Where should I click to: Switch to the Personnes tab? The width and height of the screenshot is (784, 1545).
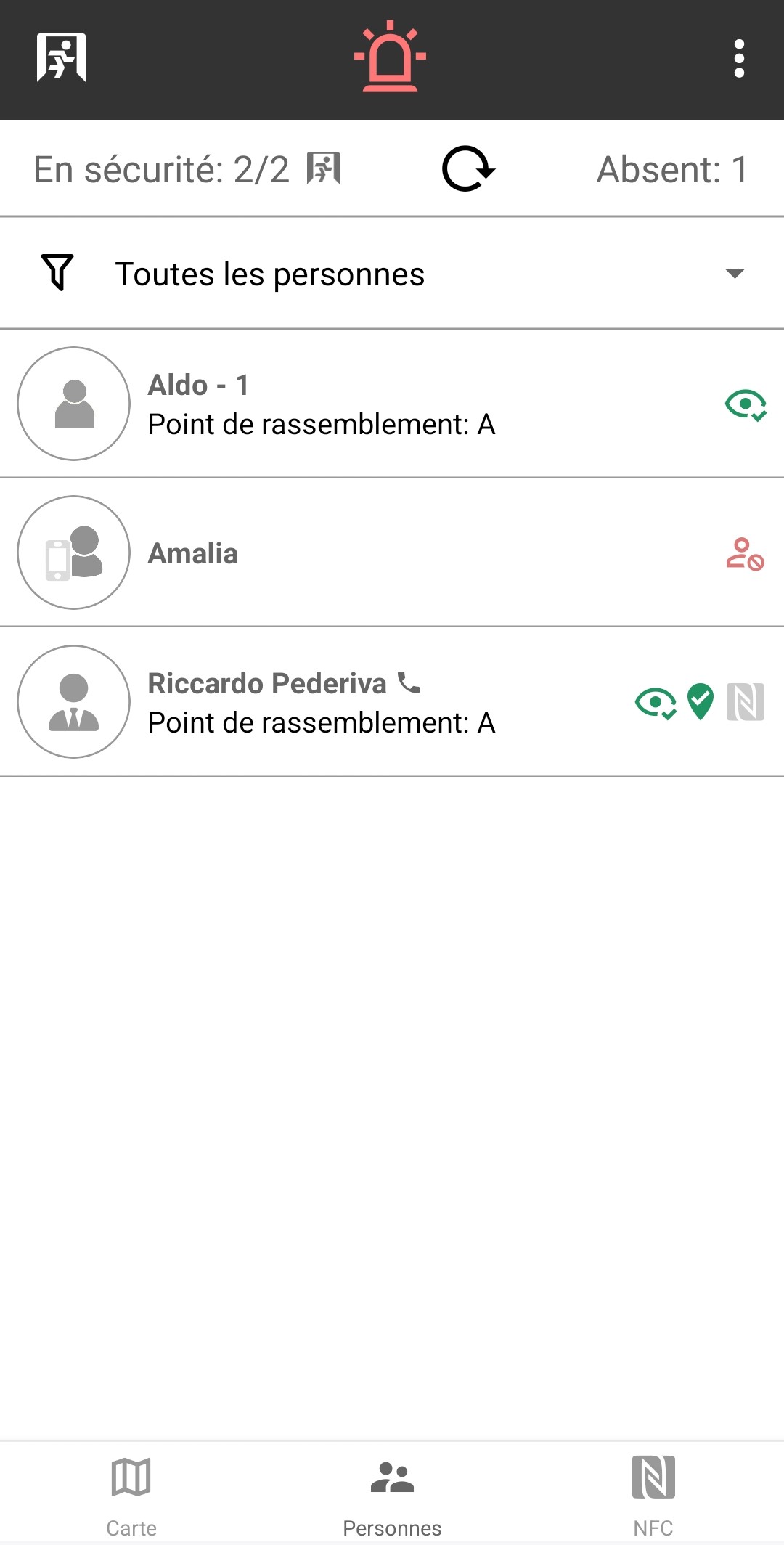pos(392,1494)
